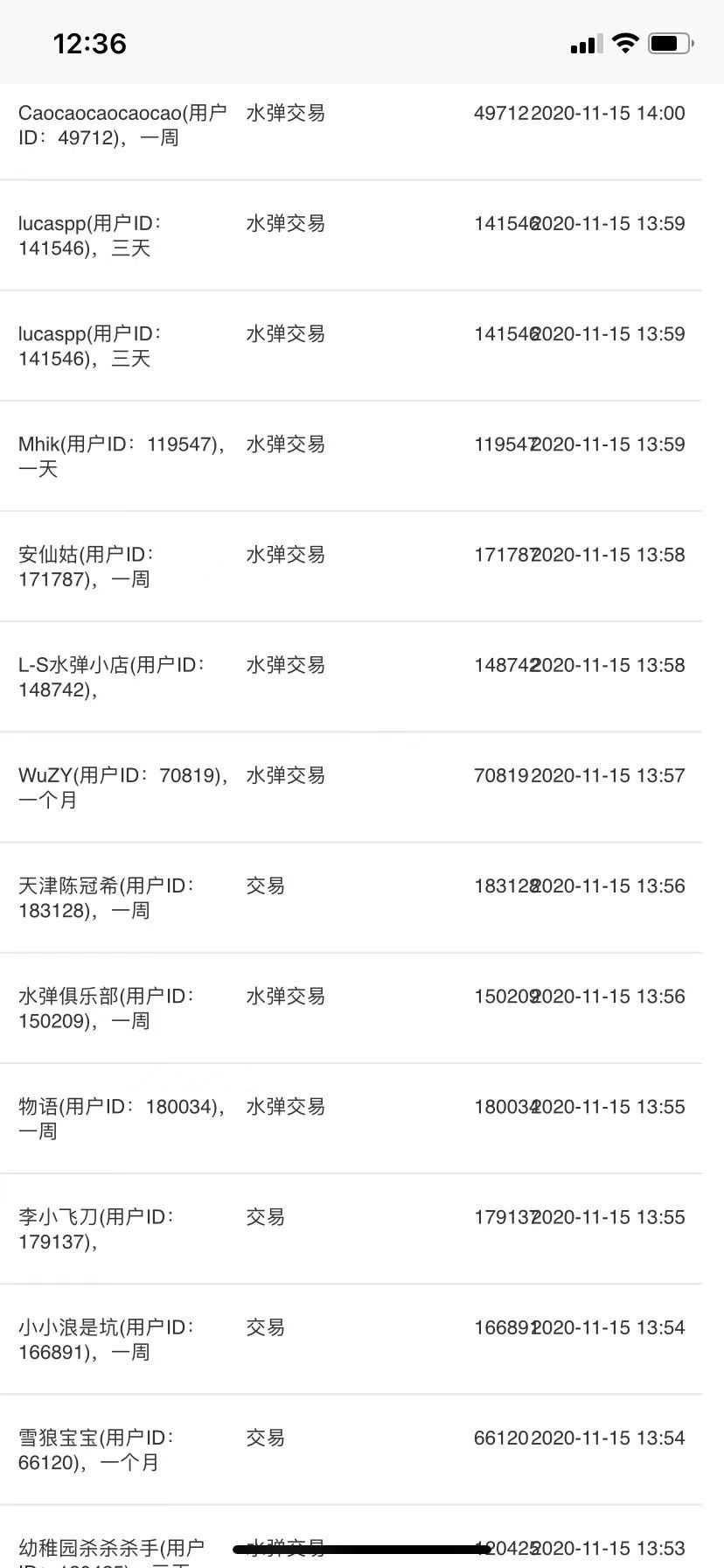Select the 雪狼宝宝 record row
724x1568 pixels.
[351, 1449]
